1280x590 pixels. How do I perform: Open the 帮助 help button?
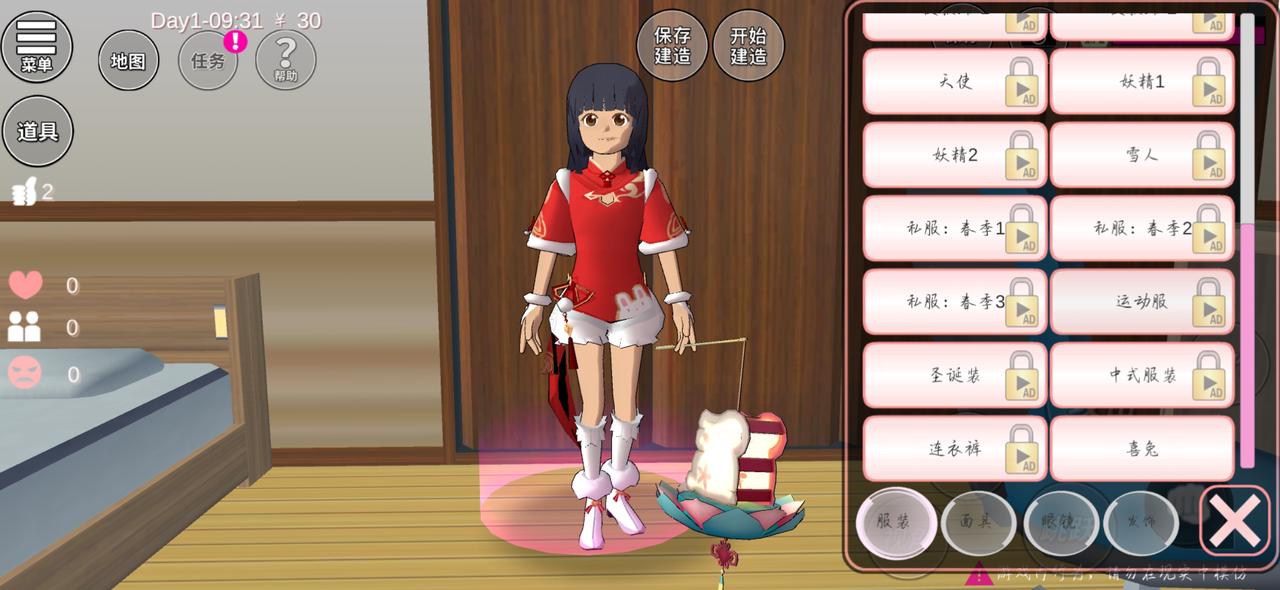(286, 59)
